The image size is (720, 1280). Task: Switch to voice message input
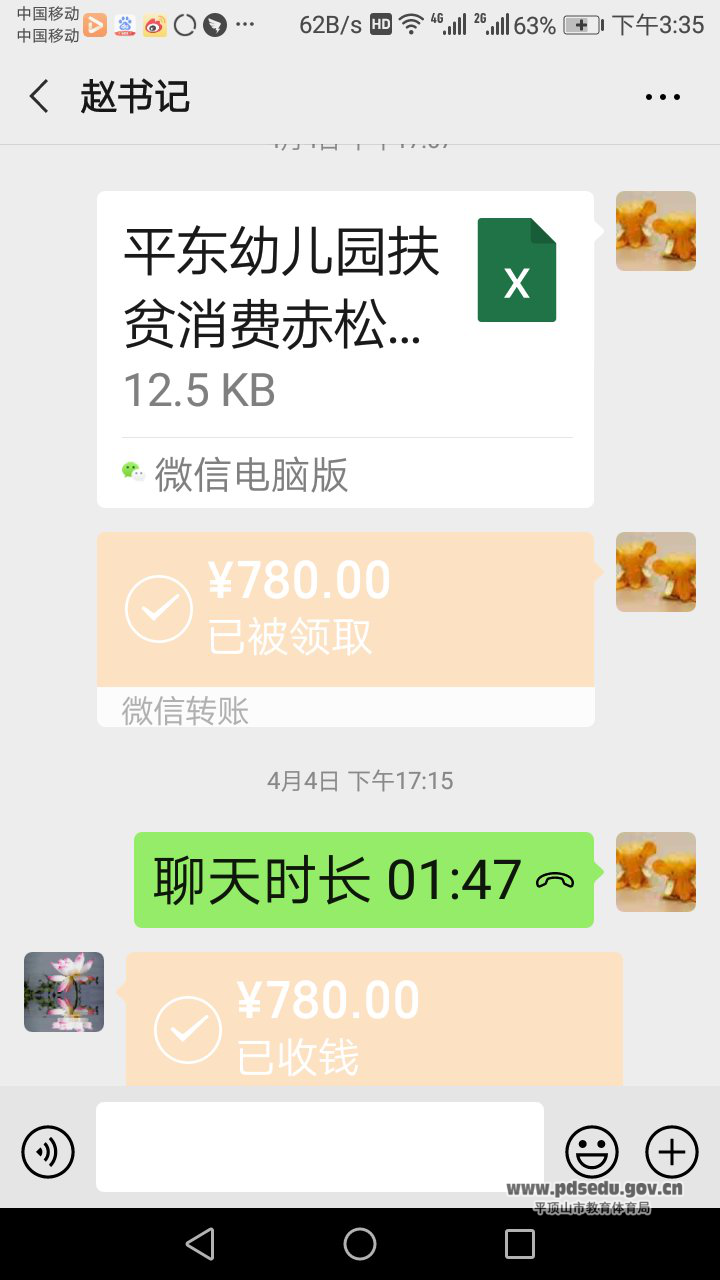point(48,1152)
